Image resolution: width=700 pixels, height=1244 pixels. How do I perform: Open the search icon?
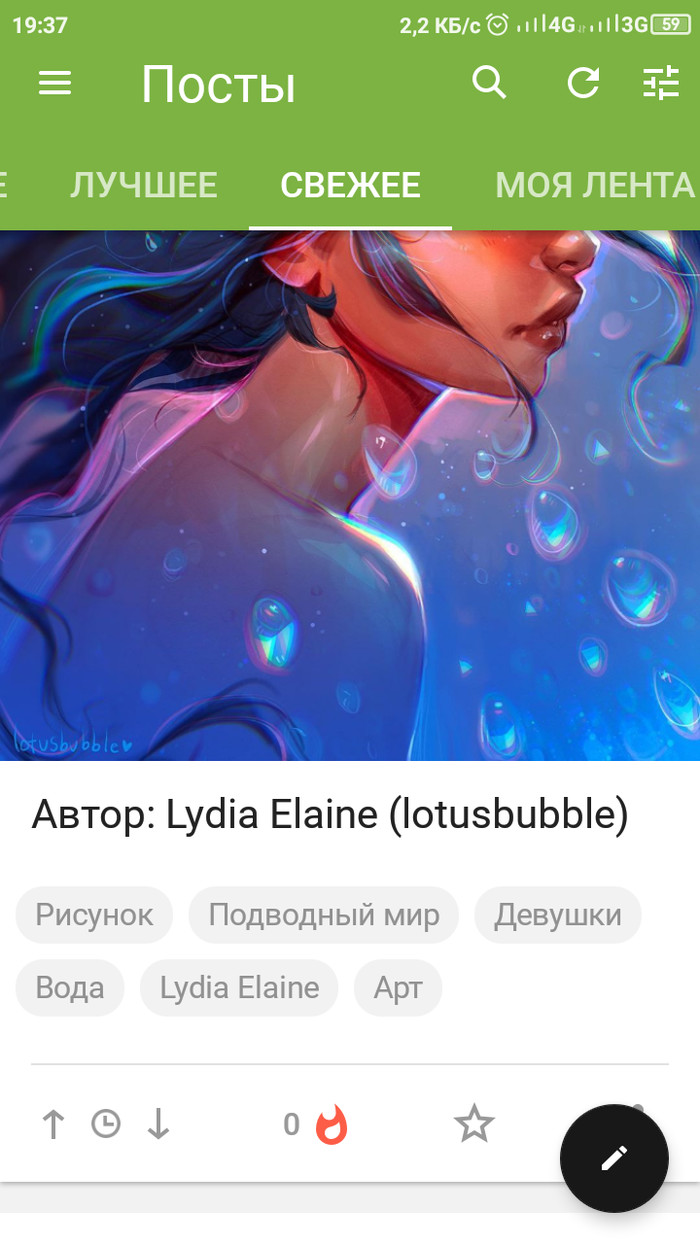(489, 83)
